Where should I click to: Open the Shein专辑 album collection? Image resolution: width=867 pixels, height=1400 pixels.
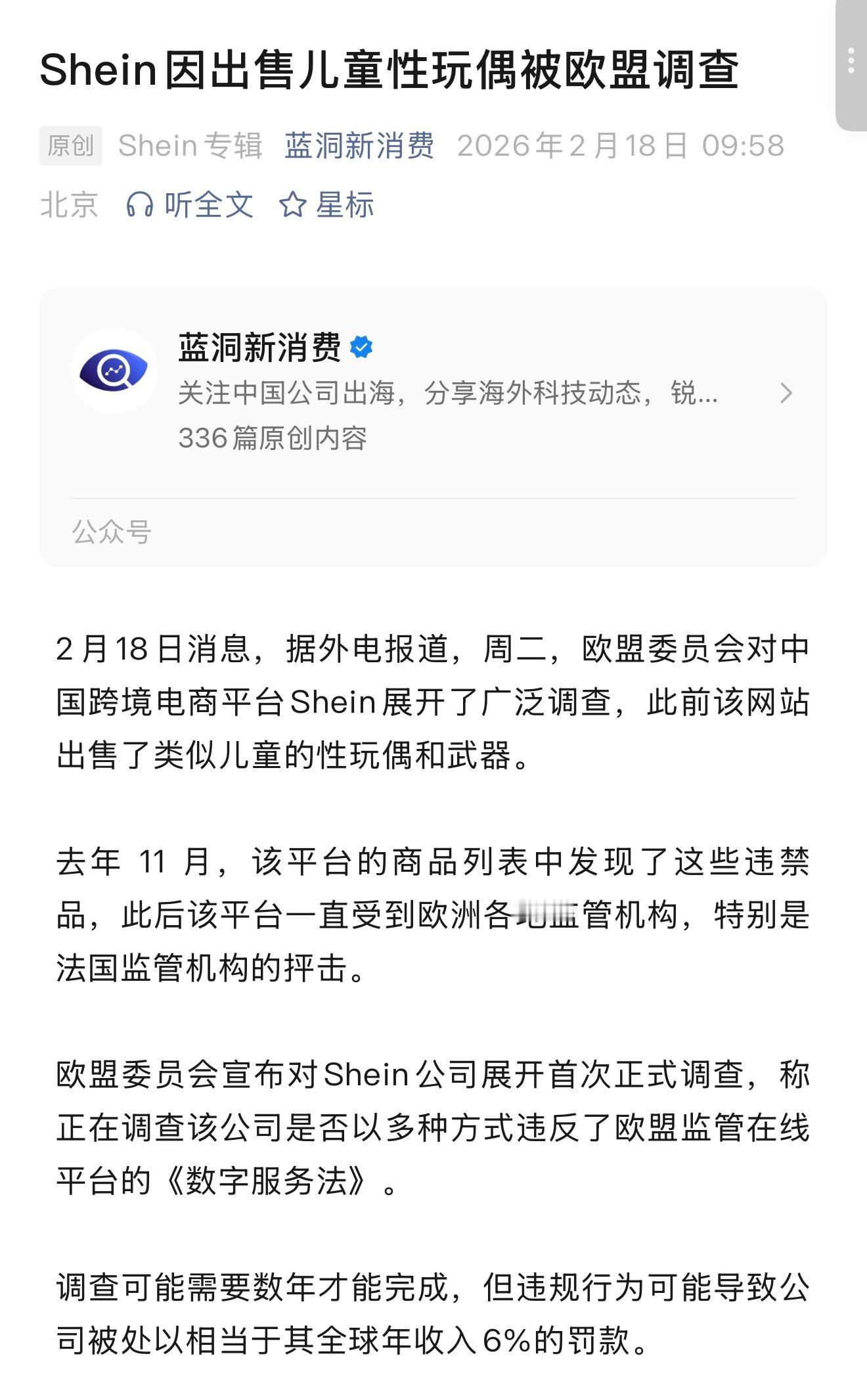tap(190, 145)
